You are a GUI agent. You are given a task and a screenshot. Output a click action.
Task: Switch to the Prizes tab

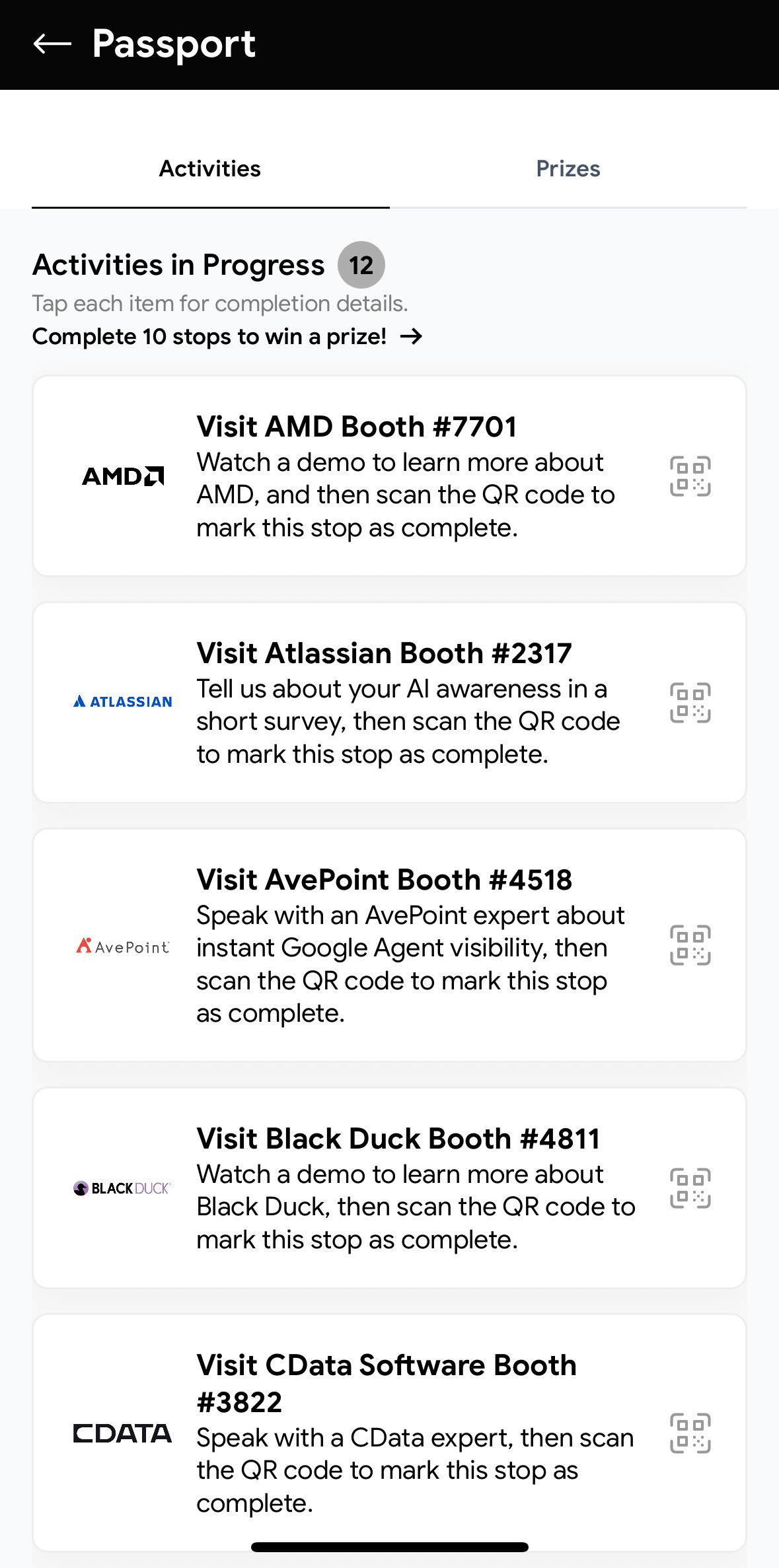568,169
